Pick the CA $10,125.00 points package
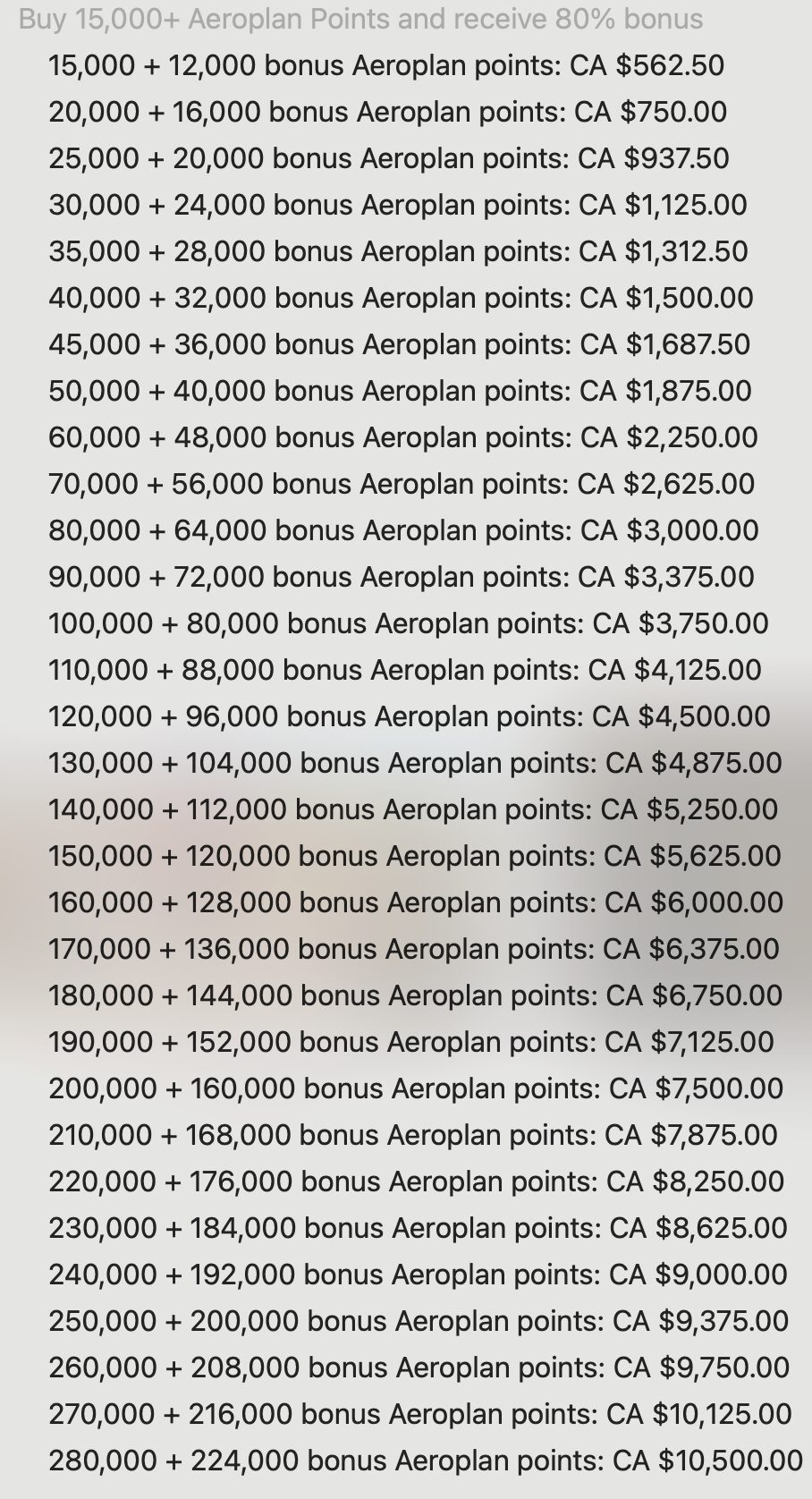This screenshot has height=1499, width=812. click(420, 1414)
